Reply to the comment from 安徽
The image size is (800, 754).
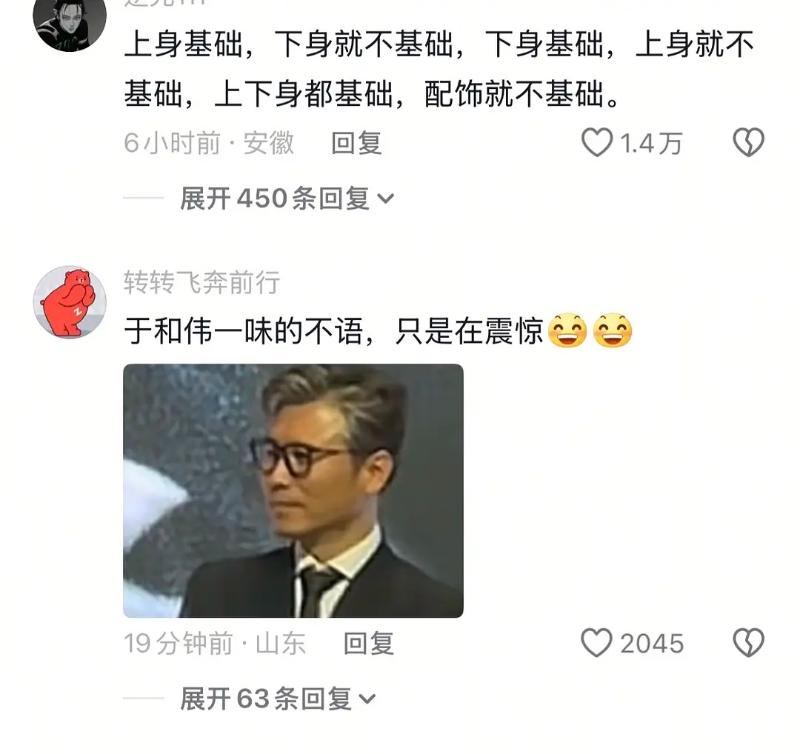pos(357,143)
